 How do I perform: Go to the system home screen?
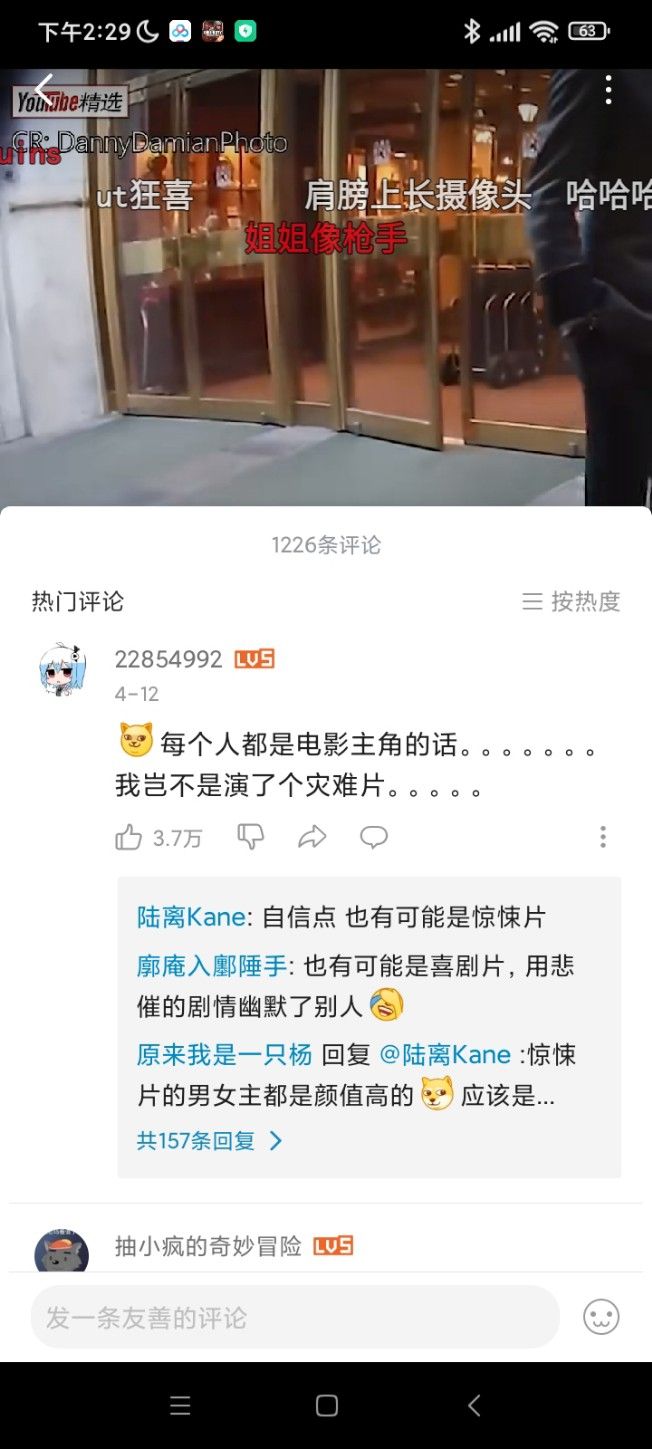point(326,1406)
